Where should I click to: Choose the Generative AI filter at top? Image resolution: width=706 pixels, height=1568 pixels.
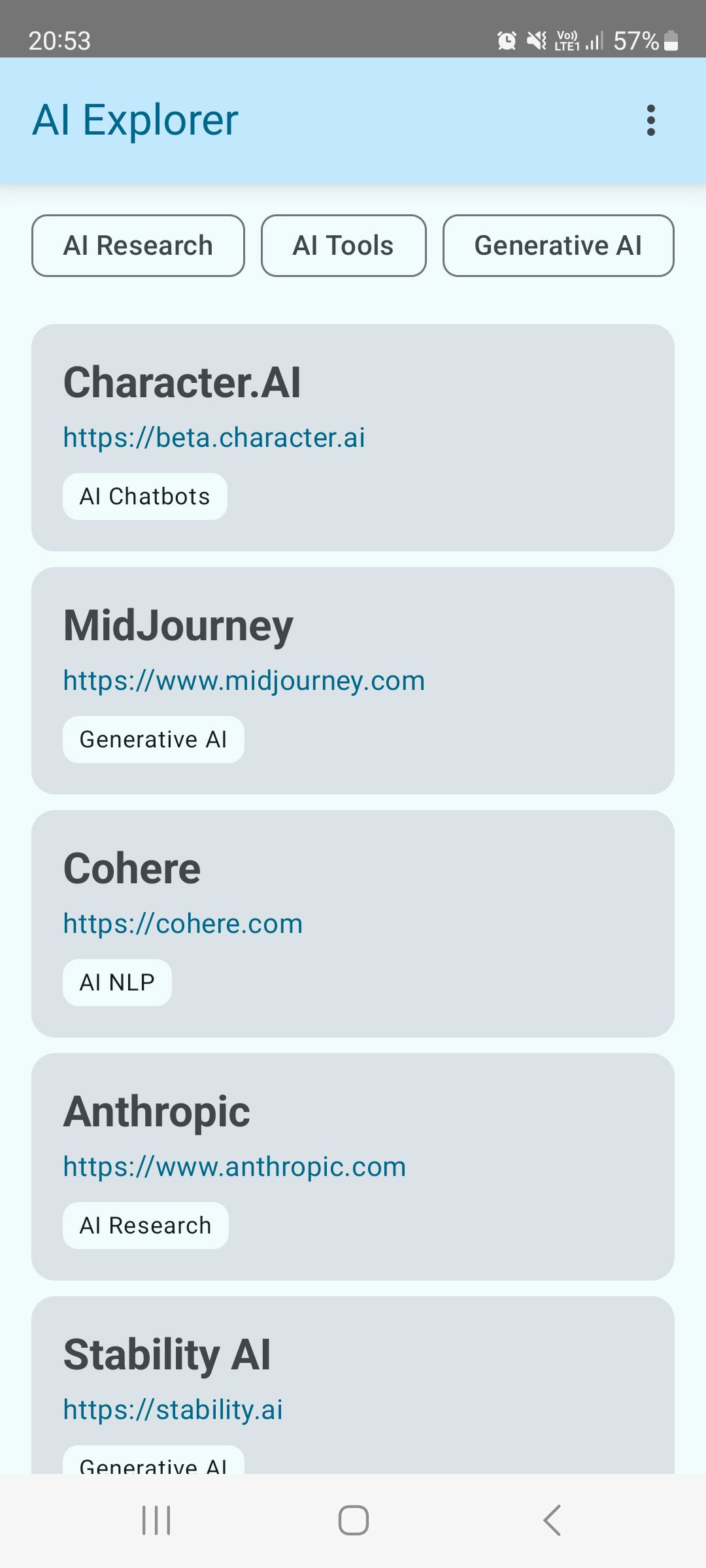tap(558, 246)
